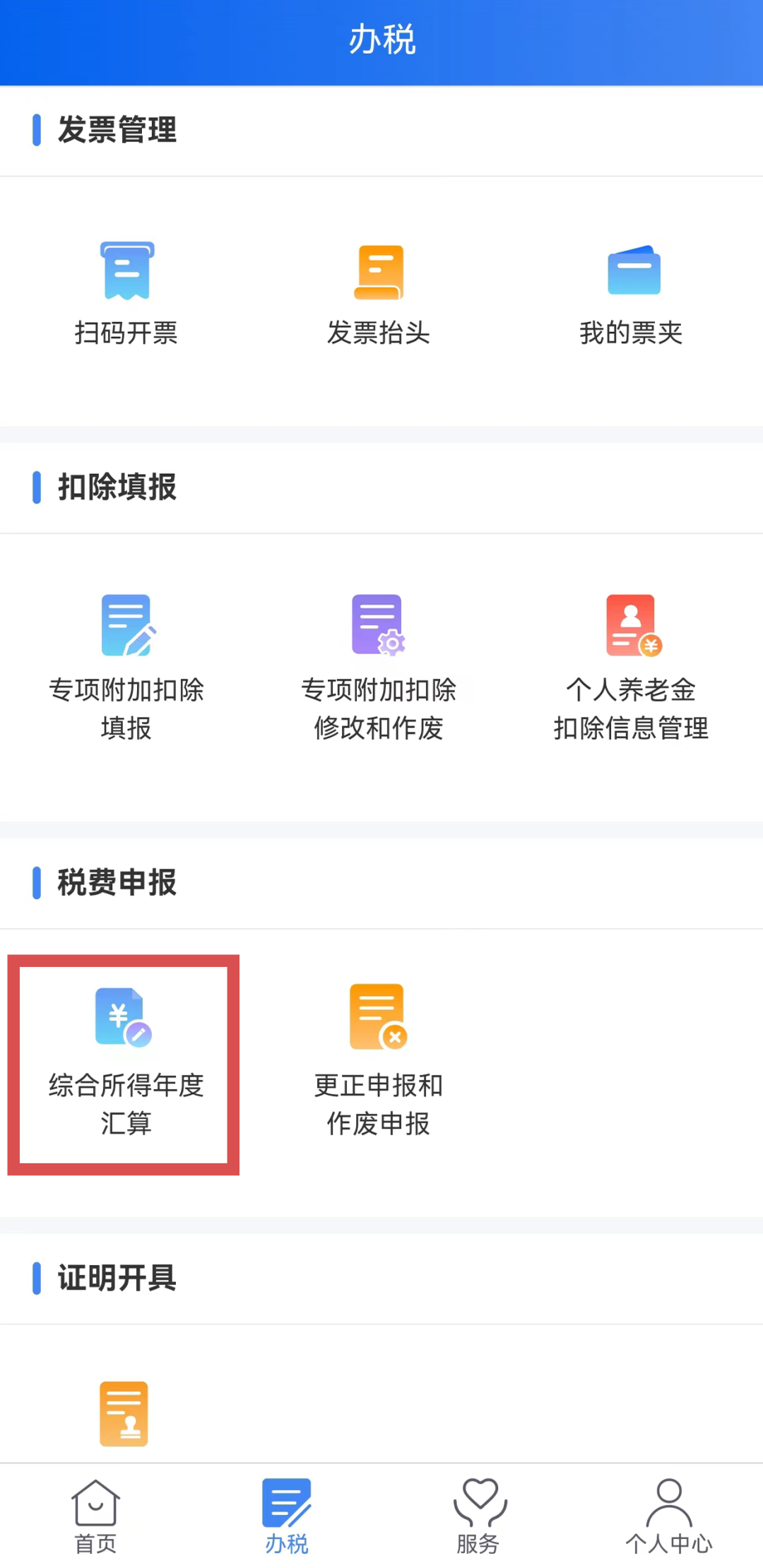Open the orange stamped-document icon under 证明开具
Viewport: 763px width, 1568px height.
click(x=124, y=1413)
